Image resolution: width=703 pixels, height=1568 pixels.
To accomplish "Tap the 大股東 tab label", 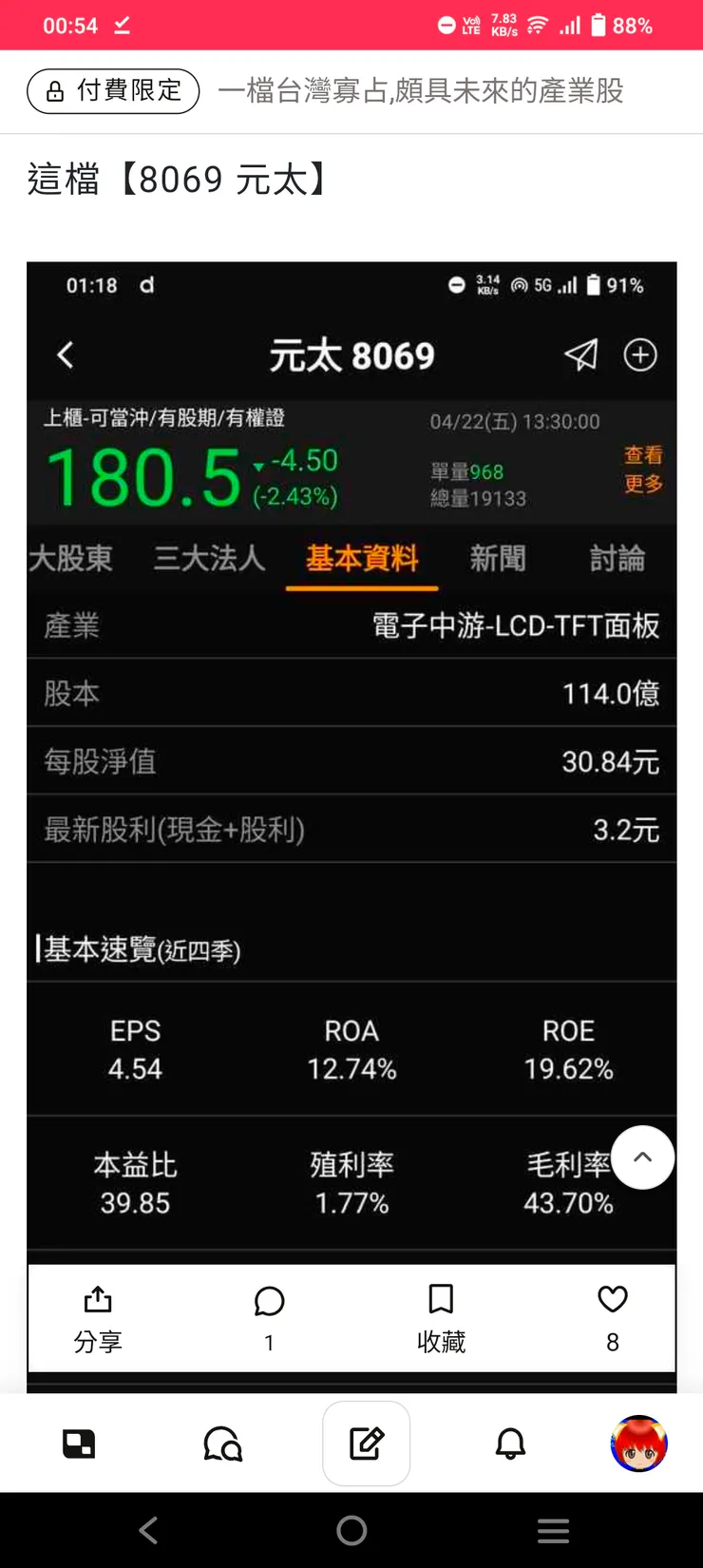I will point(70,559).
